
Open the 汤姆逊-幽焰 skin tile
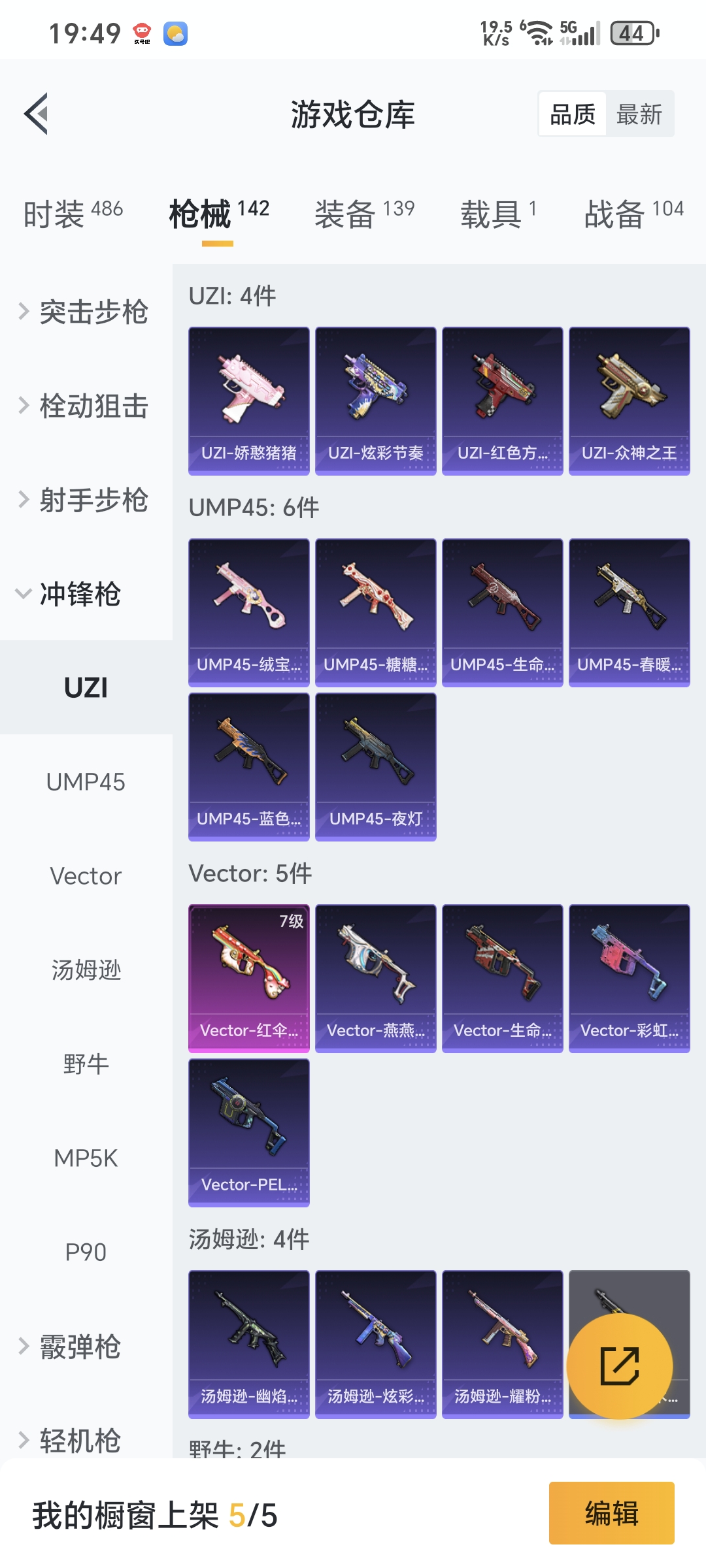point(248,1344)
